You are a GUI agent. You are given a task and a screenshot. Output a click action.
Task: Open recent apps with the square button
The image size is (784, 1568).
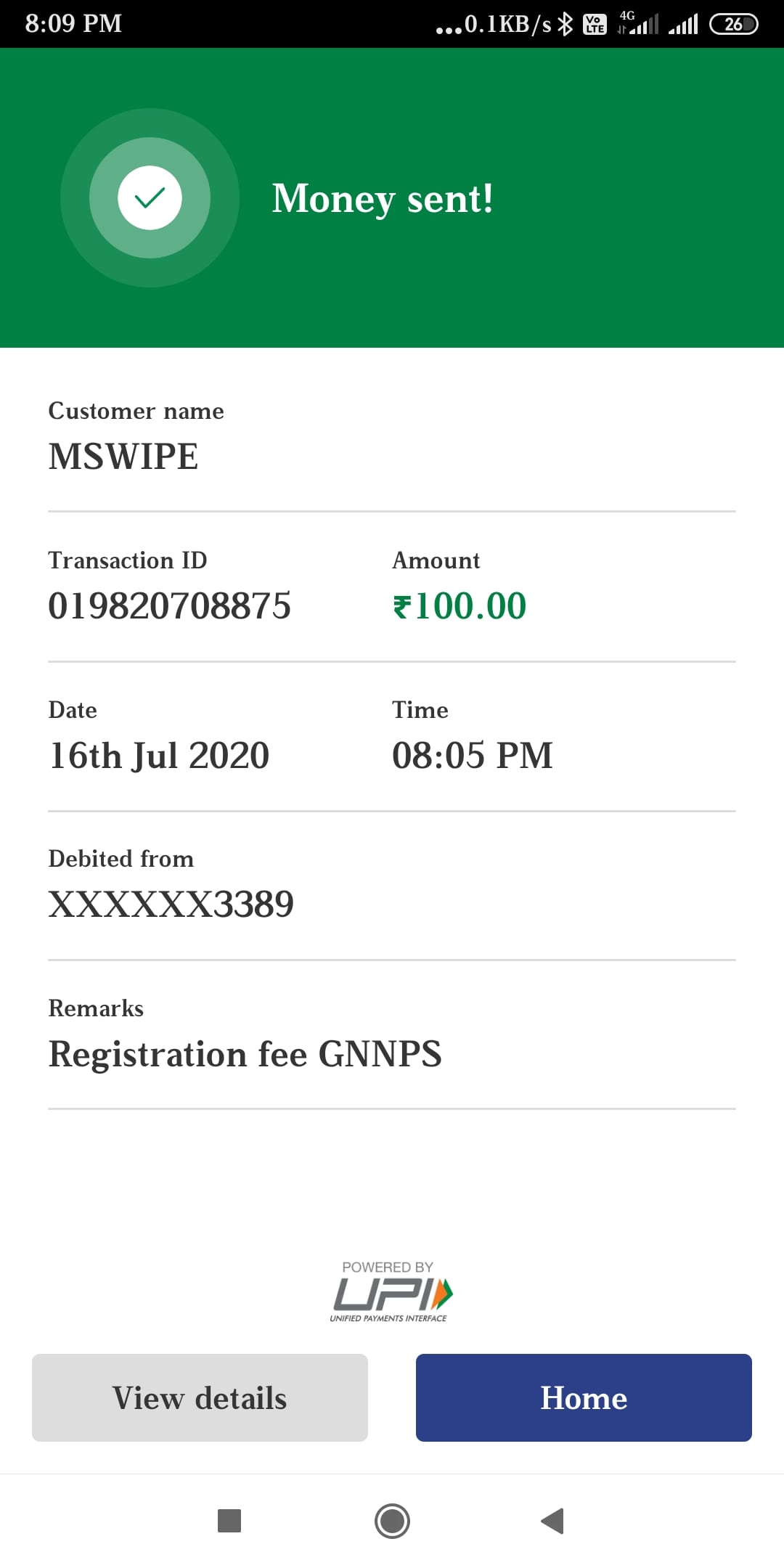[x=229, y=1521]
